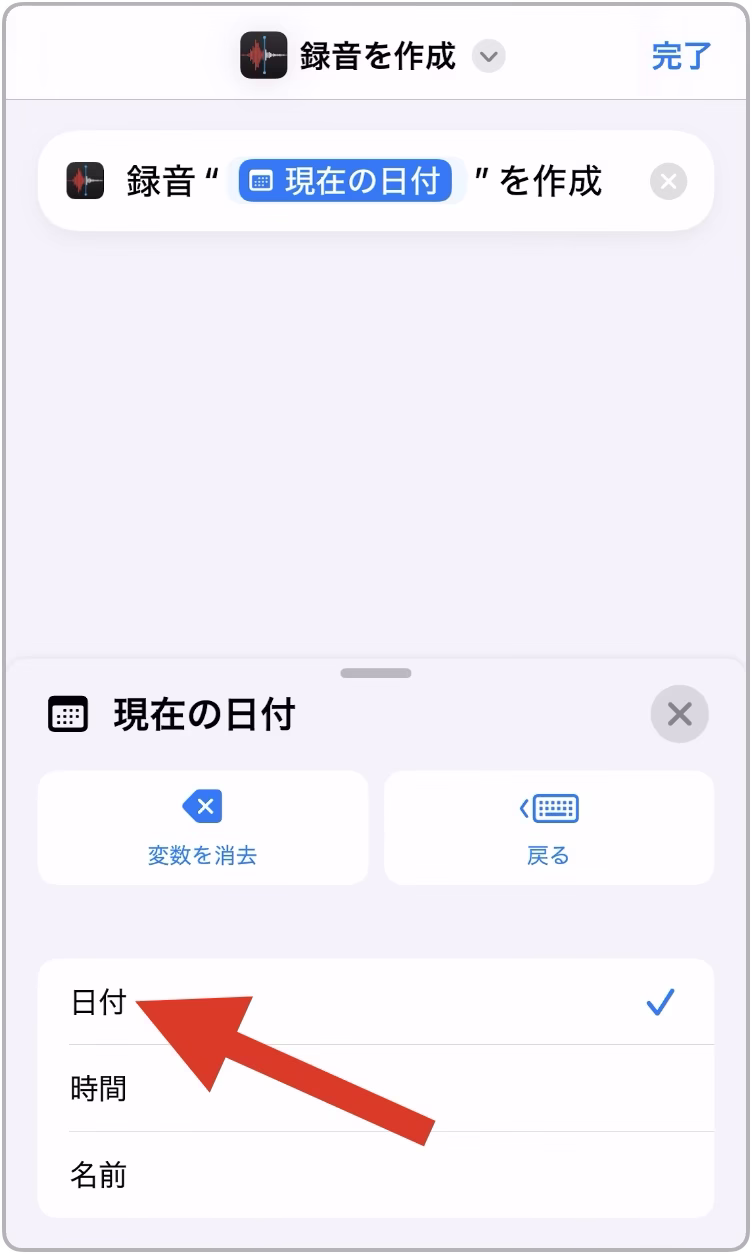Choose the 名前 option
Image resolution: width=752 pixels, height=1254 pixels.
375,1174
